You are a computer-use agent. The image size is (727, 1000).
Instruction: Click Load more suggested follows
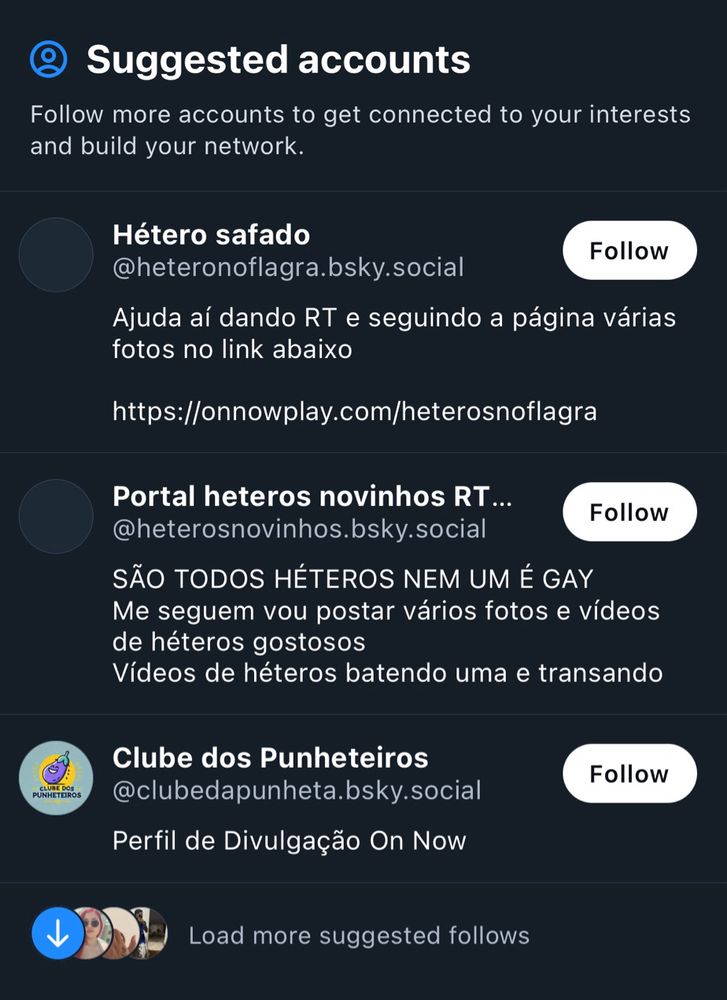pos(358,935)
